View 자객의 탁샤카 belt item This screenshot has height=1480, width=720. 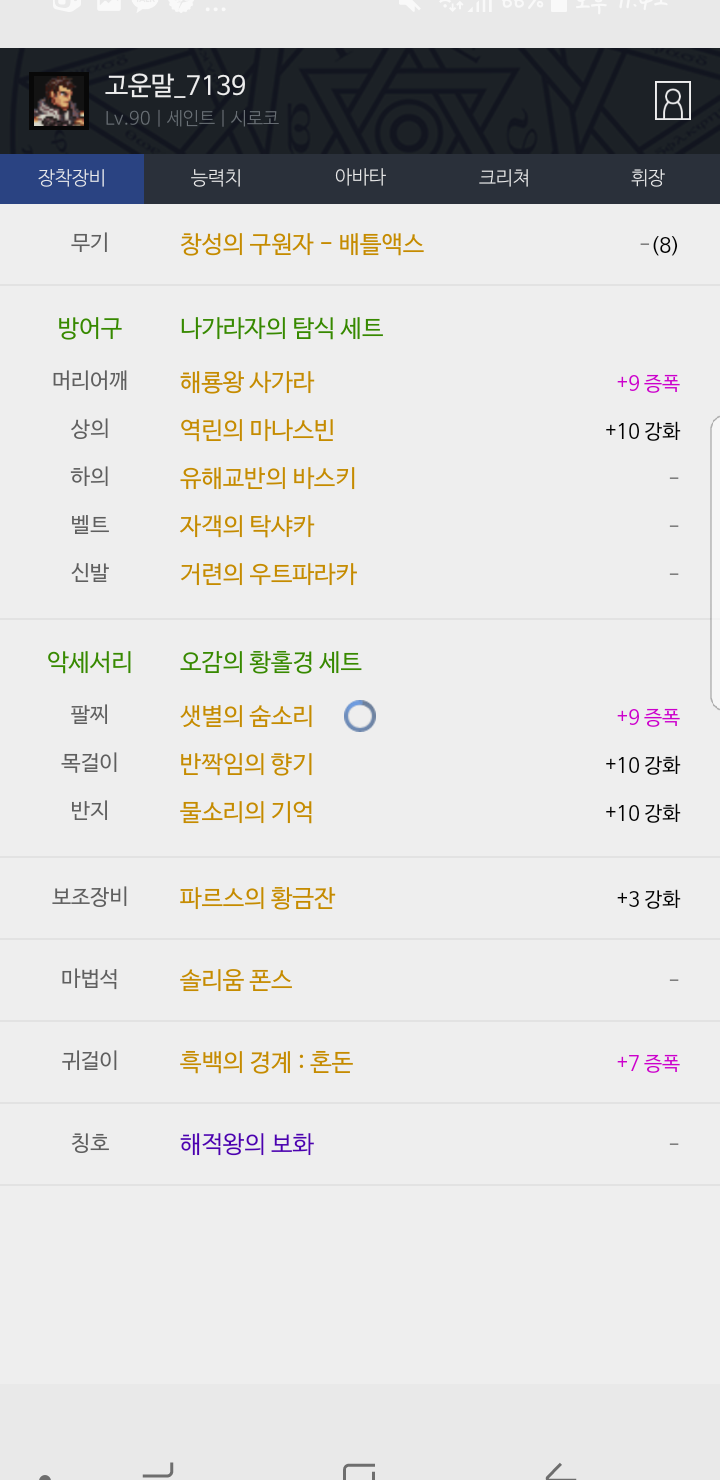tap(247, 525)
